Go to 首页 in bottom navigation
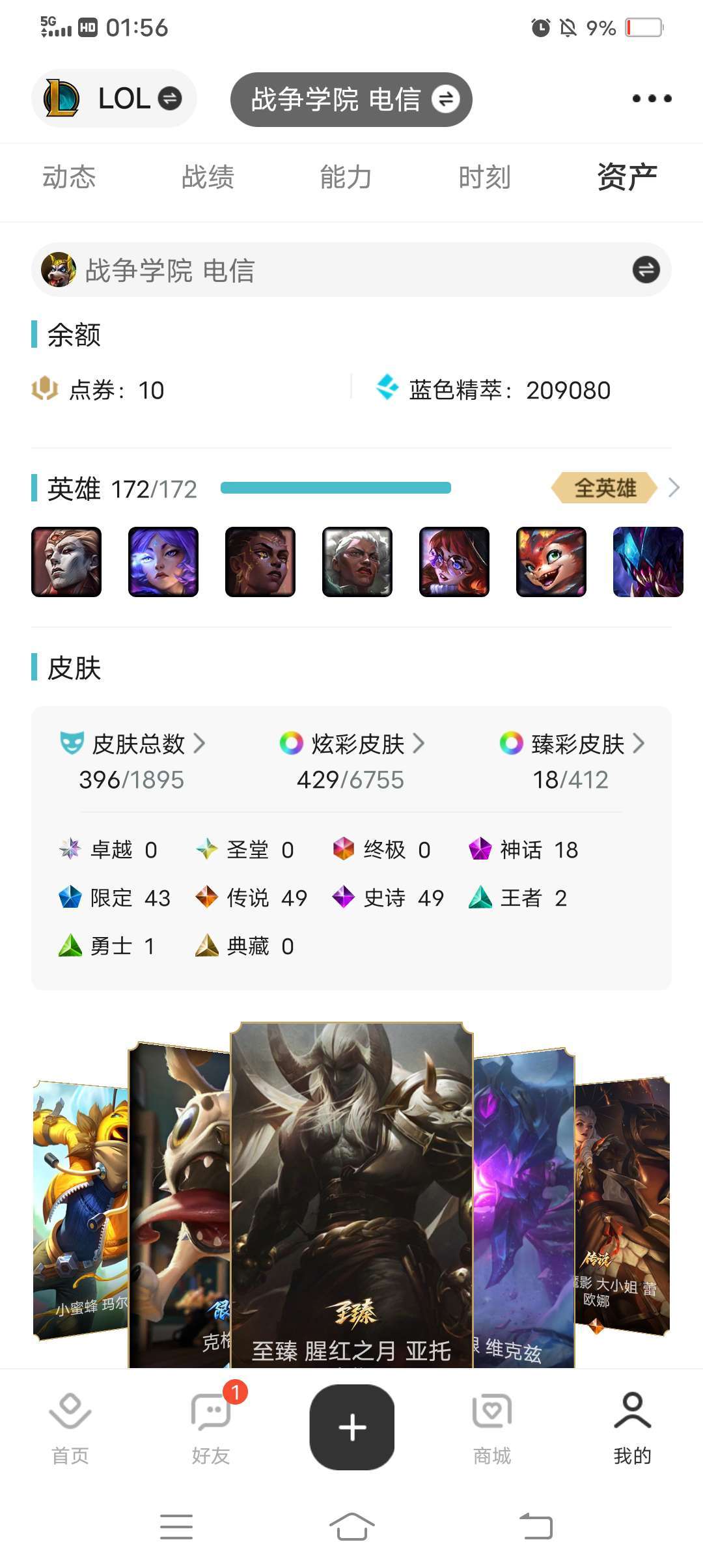Image resolution: width=703 pixels, height=1568 pixels. coord(70,1428)
